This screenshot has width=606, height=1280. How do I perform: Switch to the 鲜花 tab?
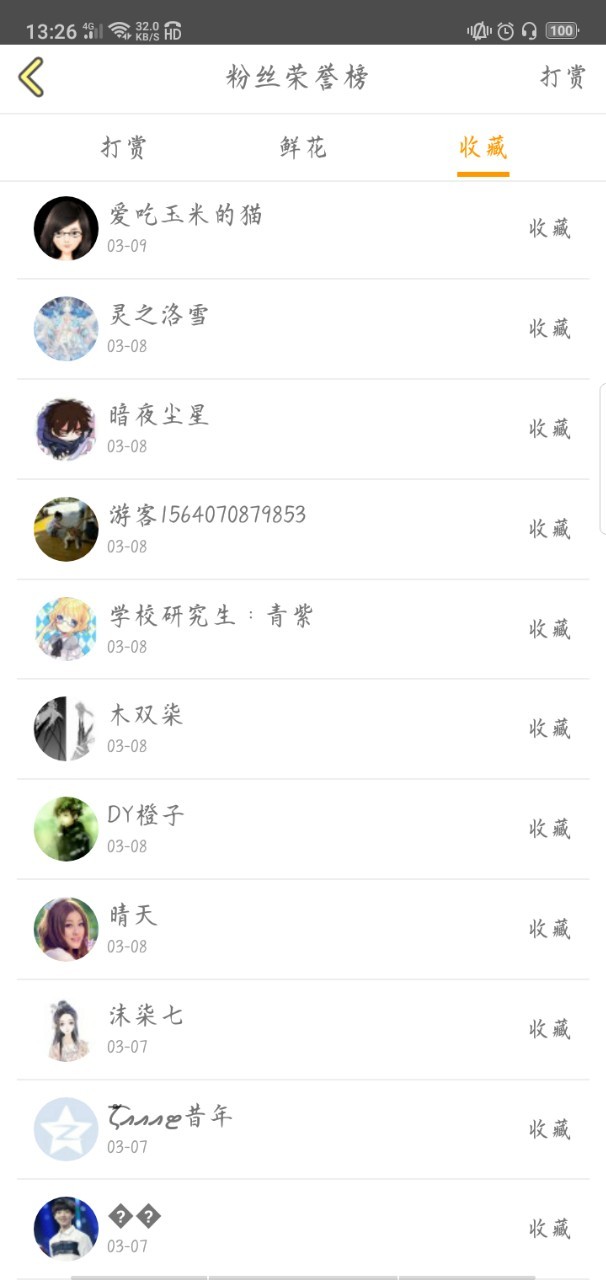tap(303, 148)
